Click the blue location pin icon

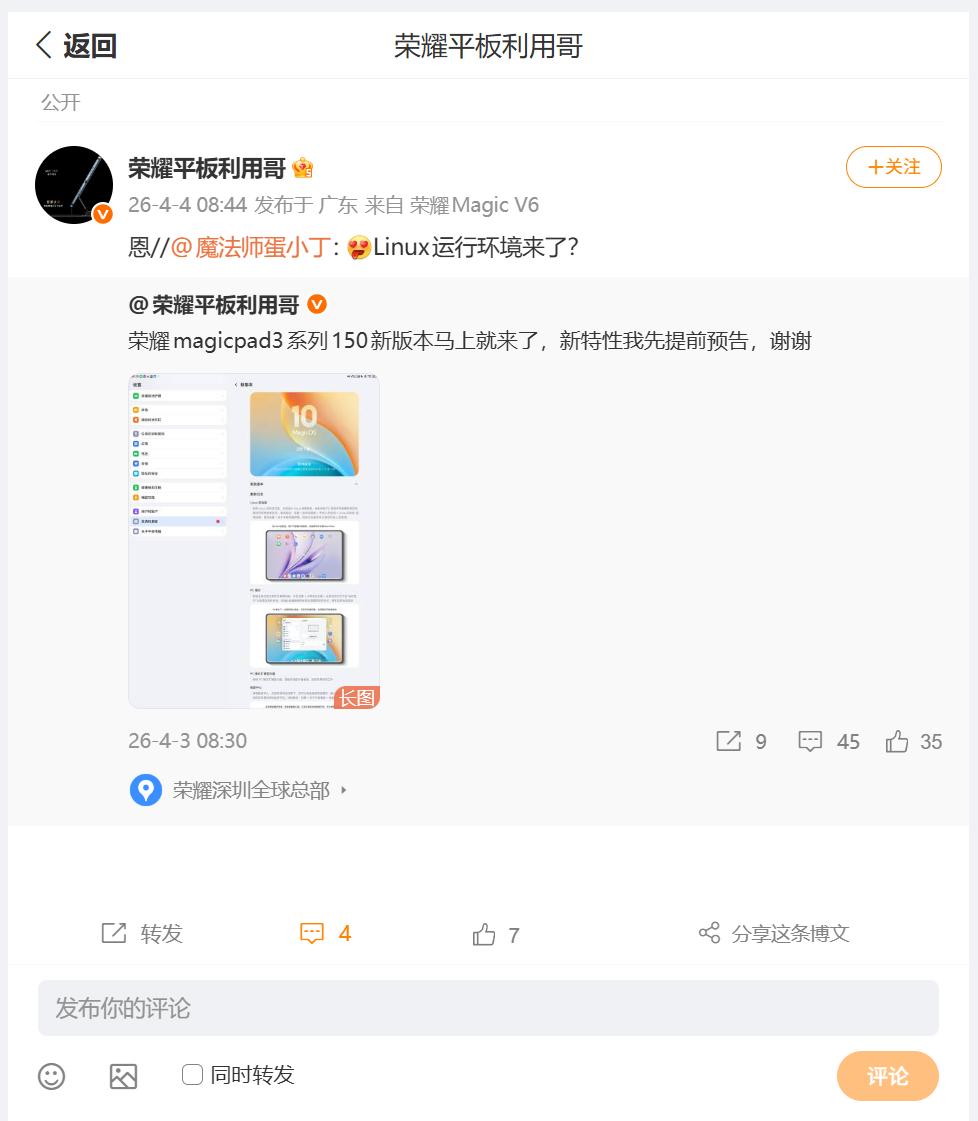[x=146, y=790]
